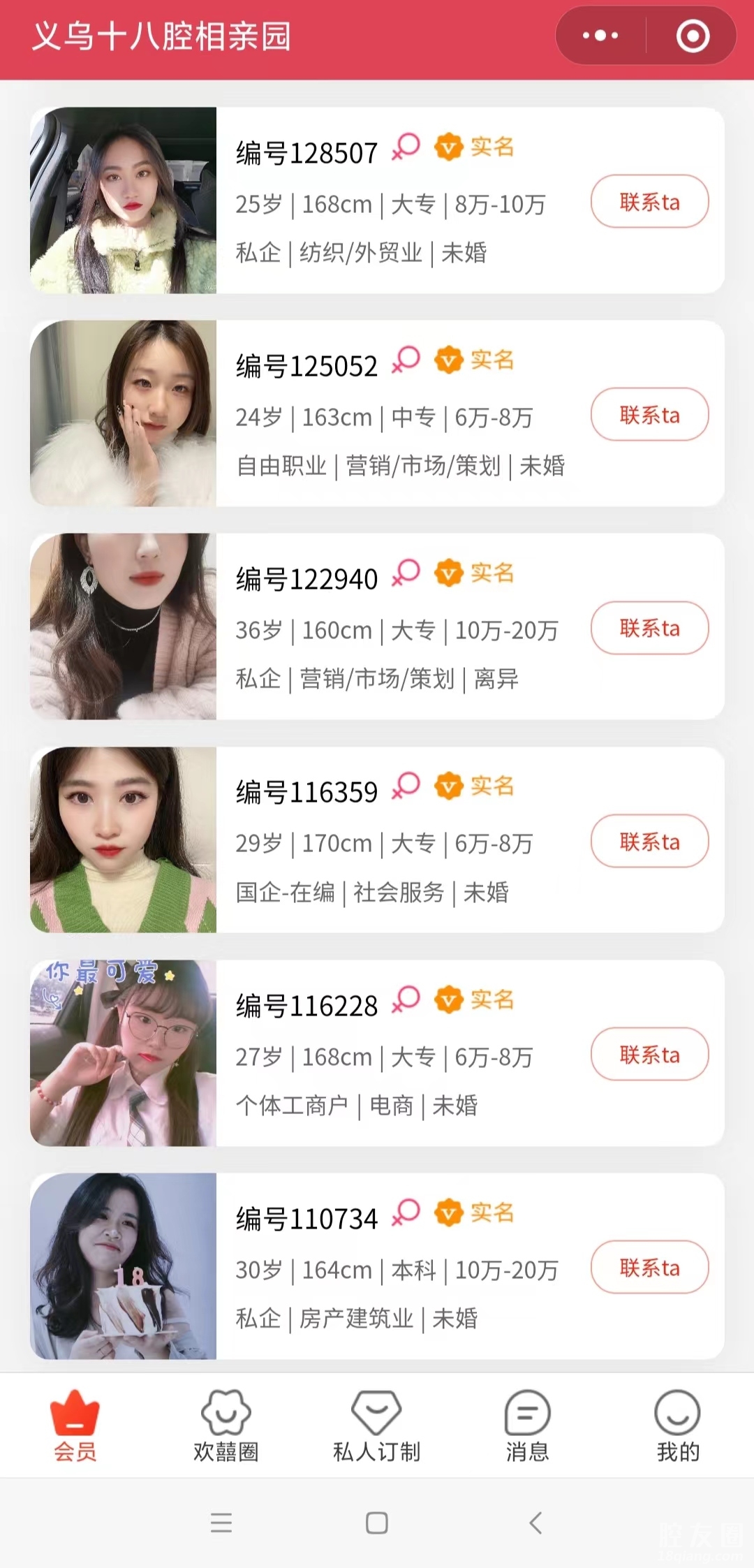Open the mini program more options menu

(x=600, y=36)
